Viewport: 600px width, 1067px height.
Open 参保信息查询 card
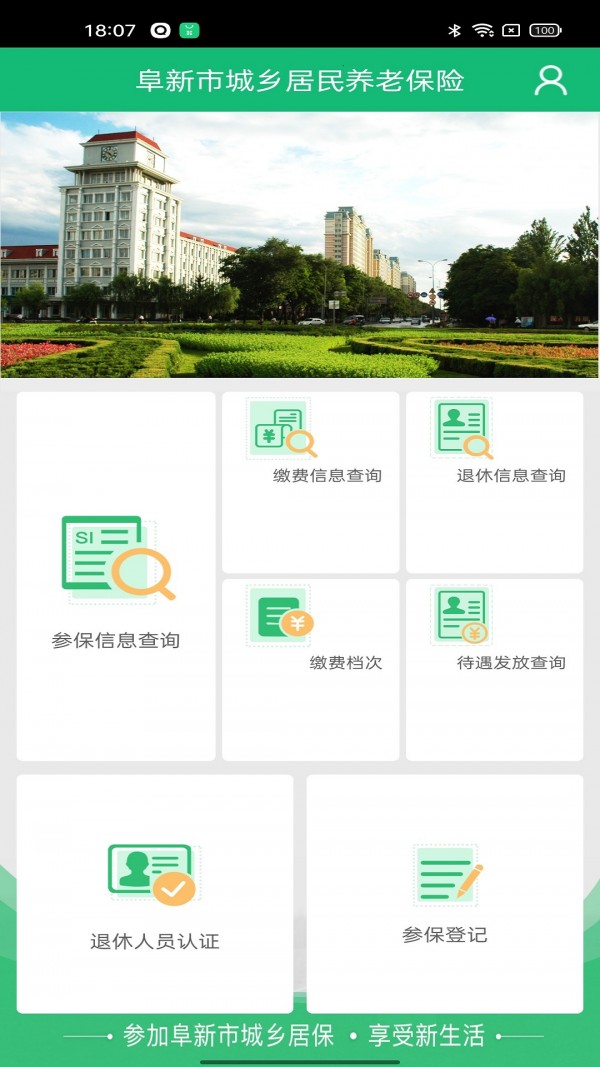pos(116,577)
